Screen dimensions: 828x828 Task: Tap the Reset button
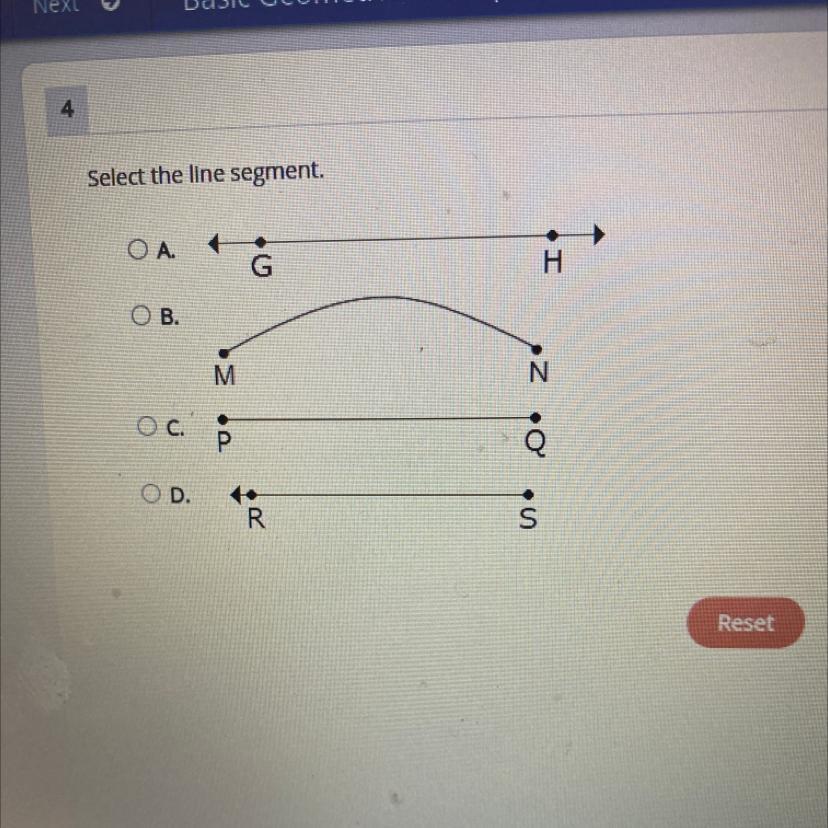pos(745,623)
